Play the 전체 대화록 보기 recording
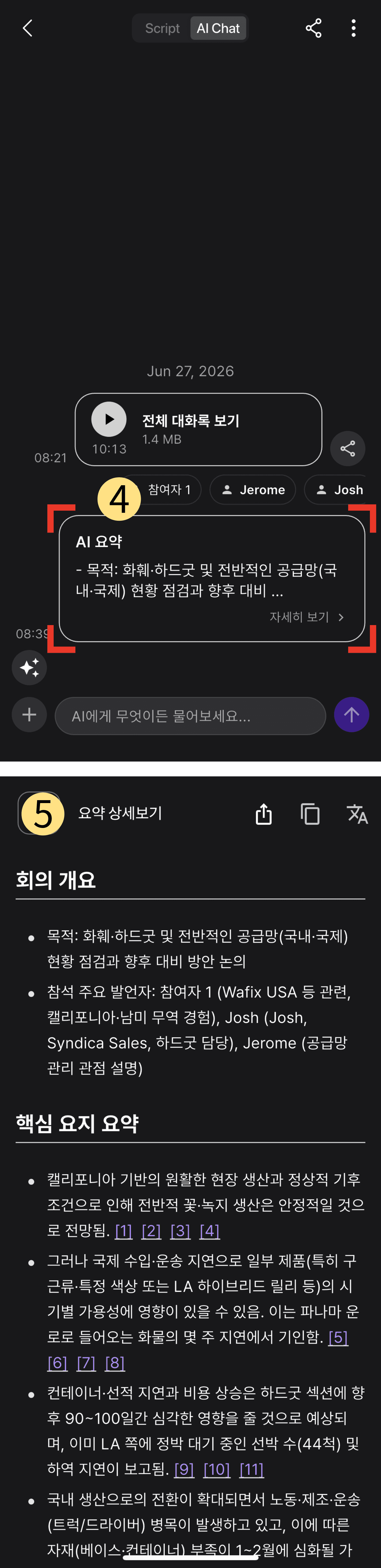The width and height of the screenshot is (381, 1568). coord(109,419)
